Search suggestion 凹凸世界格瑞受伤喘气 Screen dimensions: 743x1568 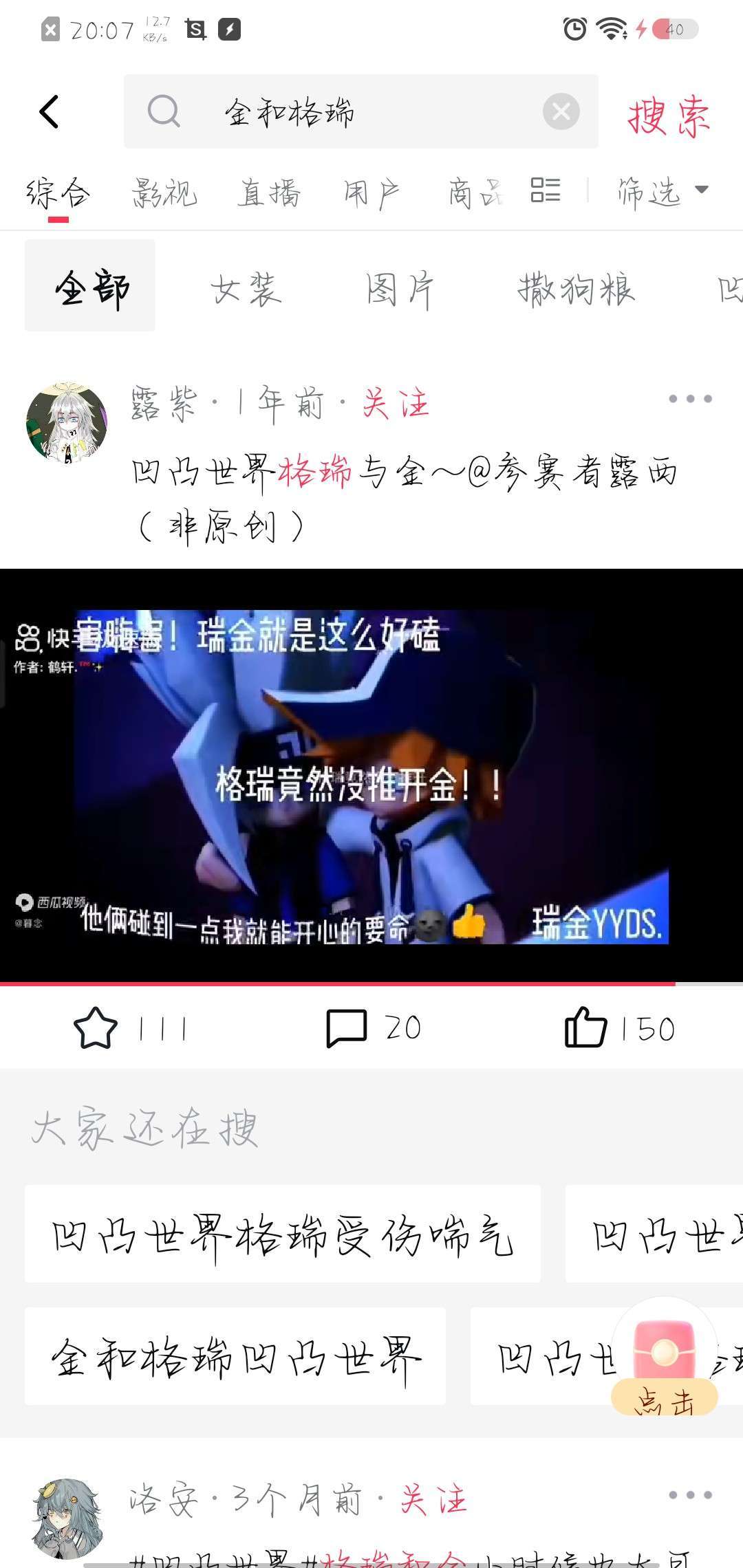point(283,1234)
